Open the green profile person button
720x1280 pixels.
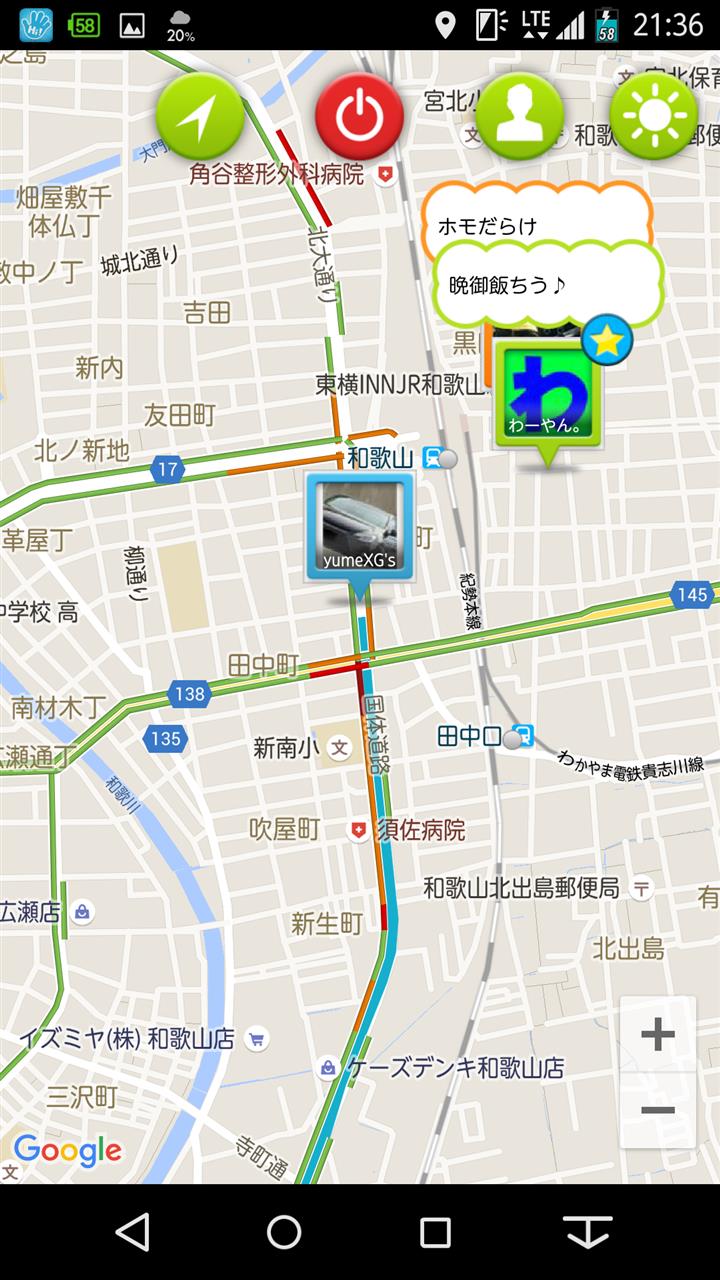click(519, 117)
